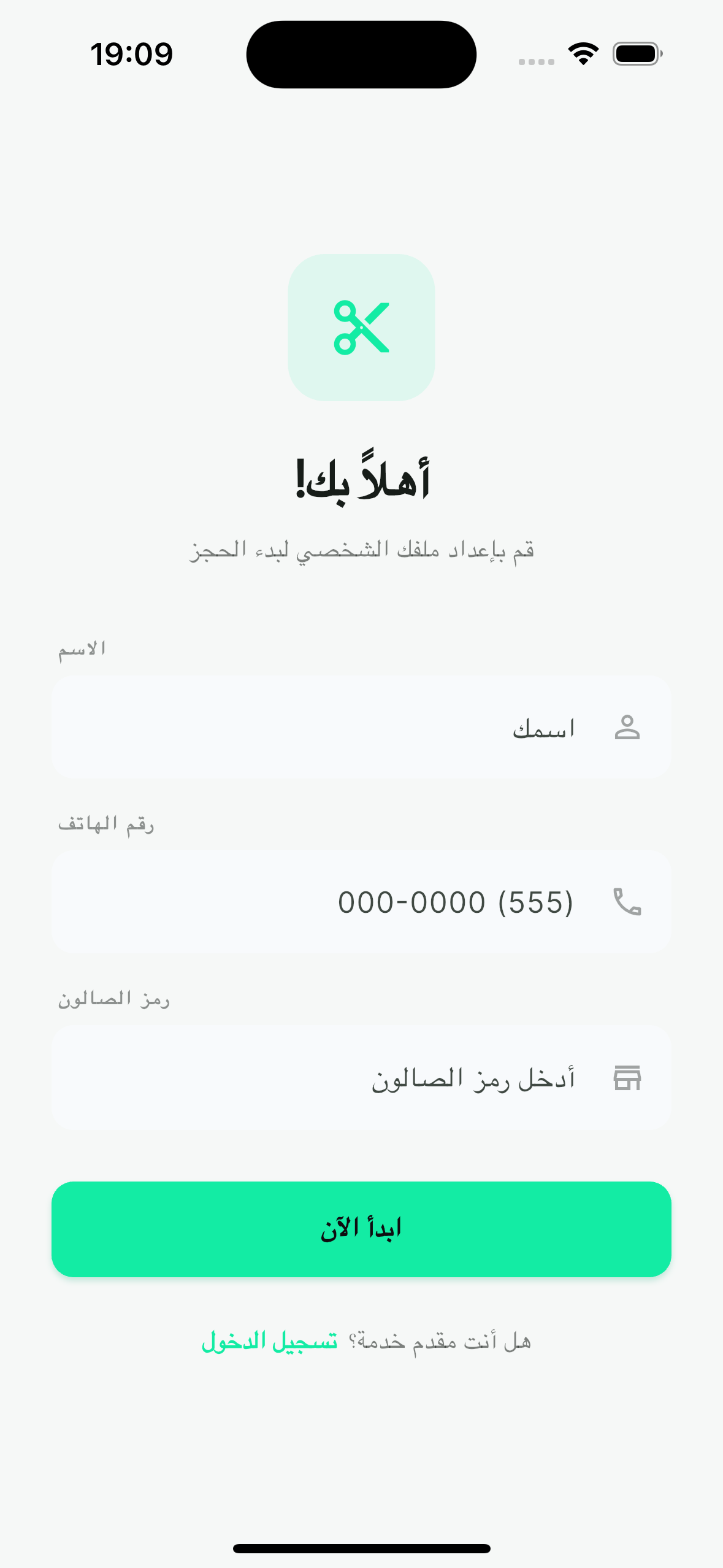Image resolution: width=723 pixels, height=1568 pixels.
Task: Click the رقم الهاتف field label
Action: (106, 824)
